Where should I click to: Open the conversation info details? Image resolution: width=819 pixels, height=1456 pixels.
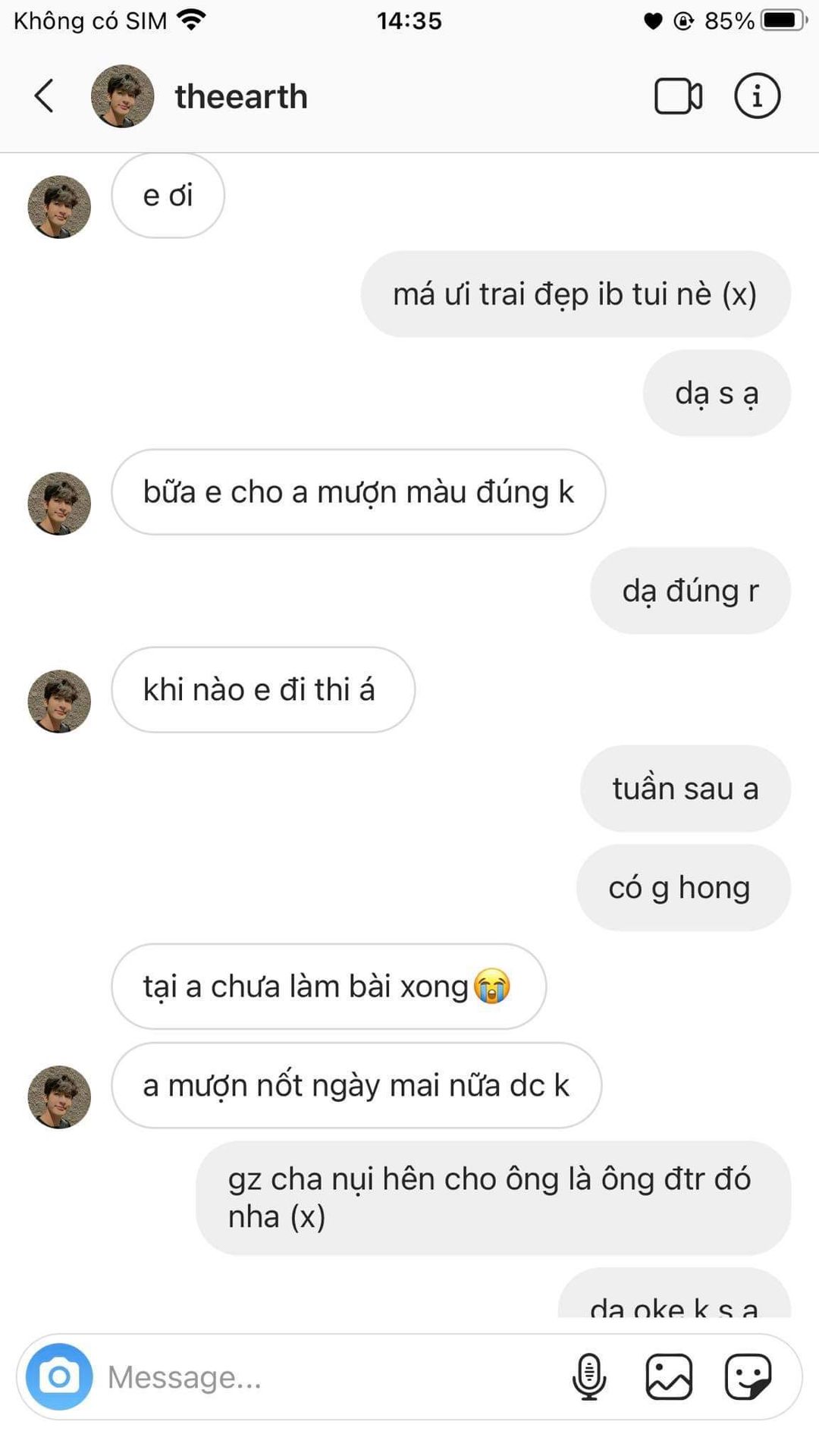757,96
